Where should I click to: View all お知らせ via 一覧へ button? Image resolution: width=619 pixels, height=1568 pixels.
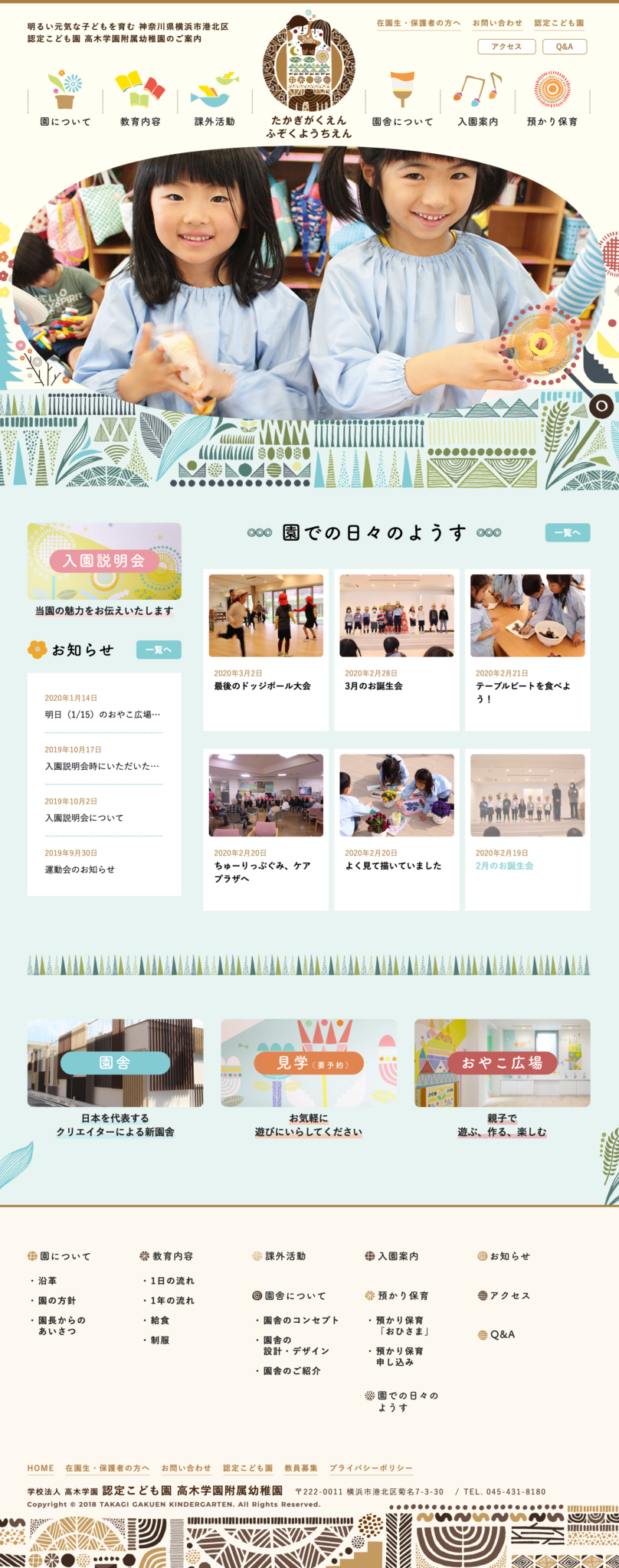pyautogui.click(x=159, y=650)
